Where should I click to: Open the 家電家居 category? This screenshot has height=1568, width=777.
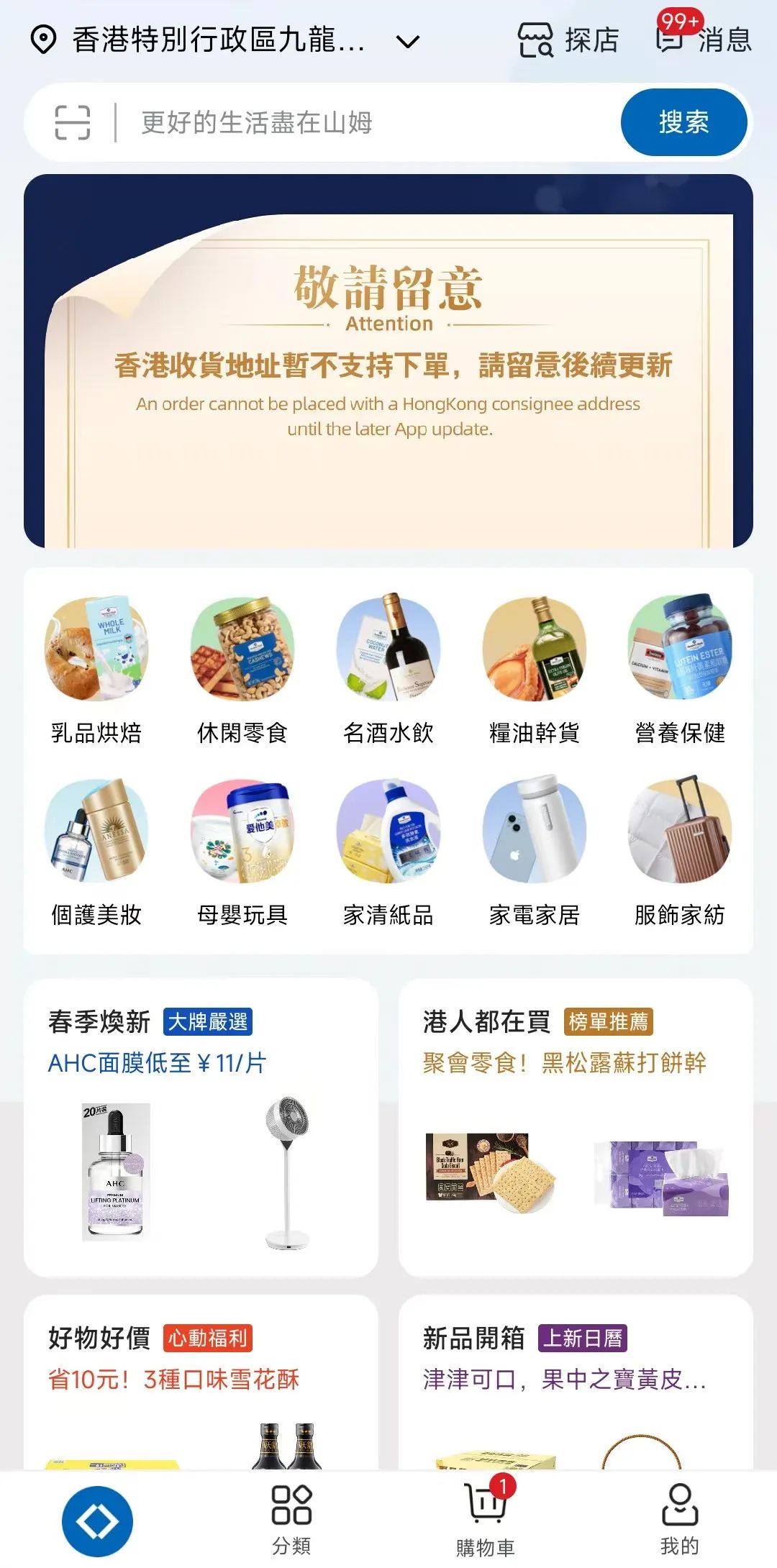(x=535, y=852)
